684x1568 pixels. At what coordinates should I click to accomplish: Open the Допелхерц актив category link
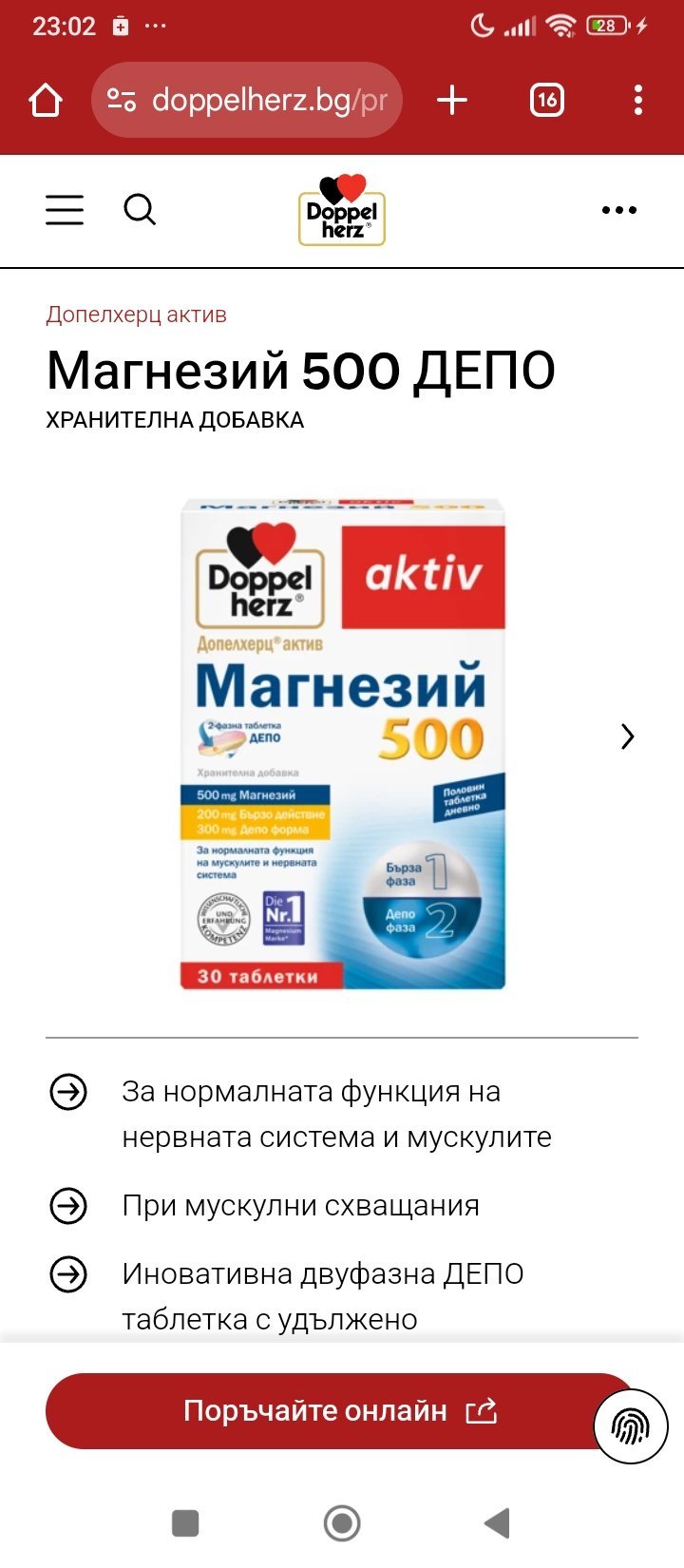(137, 315)
